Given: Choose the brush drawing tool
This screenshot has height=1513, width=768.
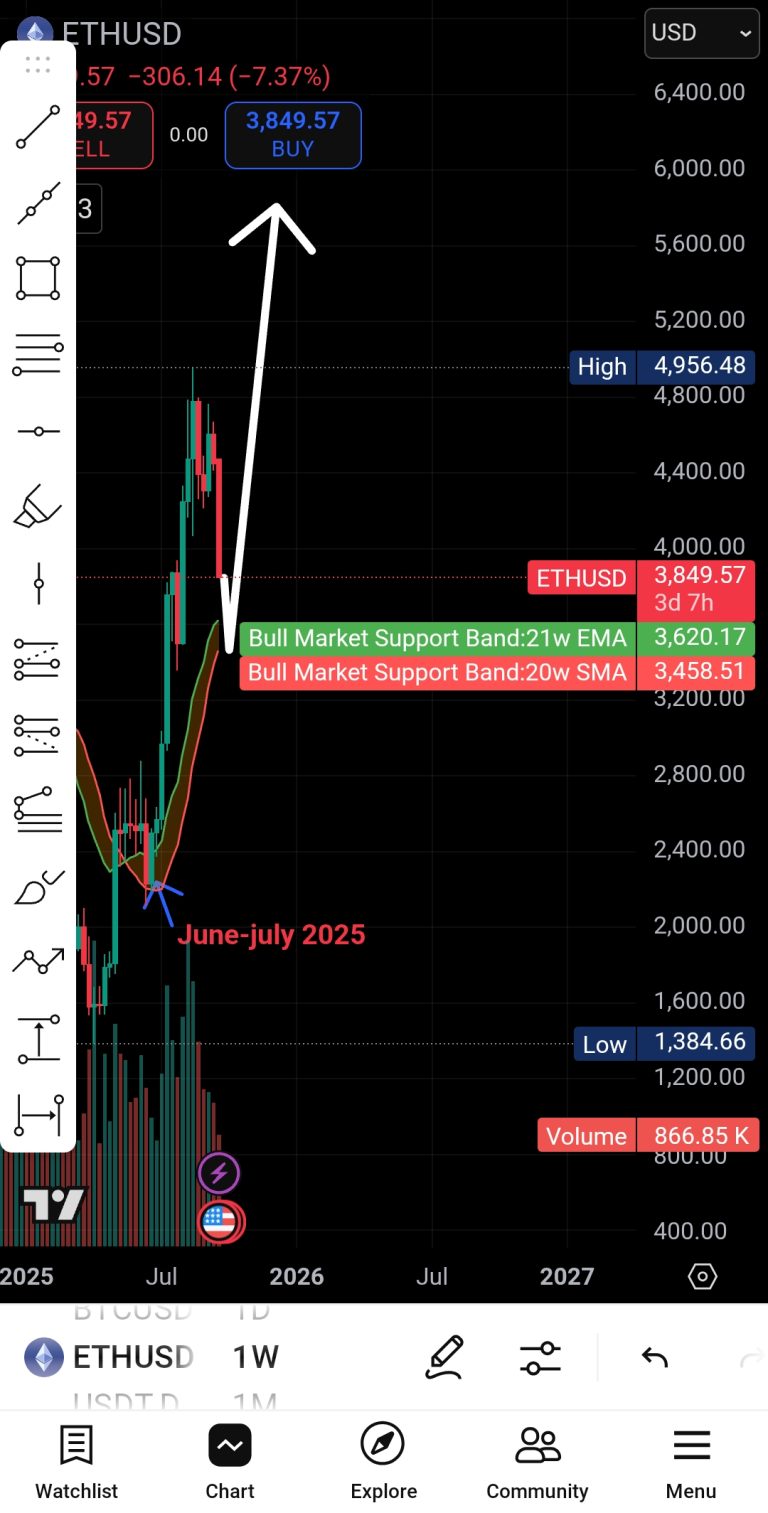Looking at the screenshot, I should 38,887.
